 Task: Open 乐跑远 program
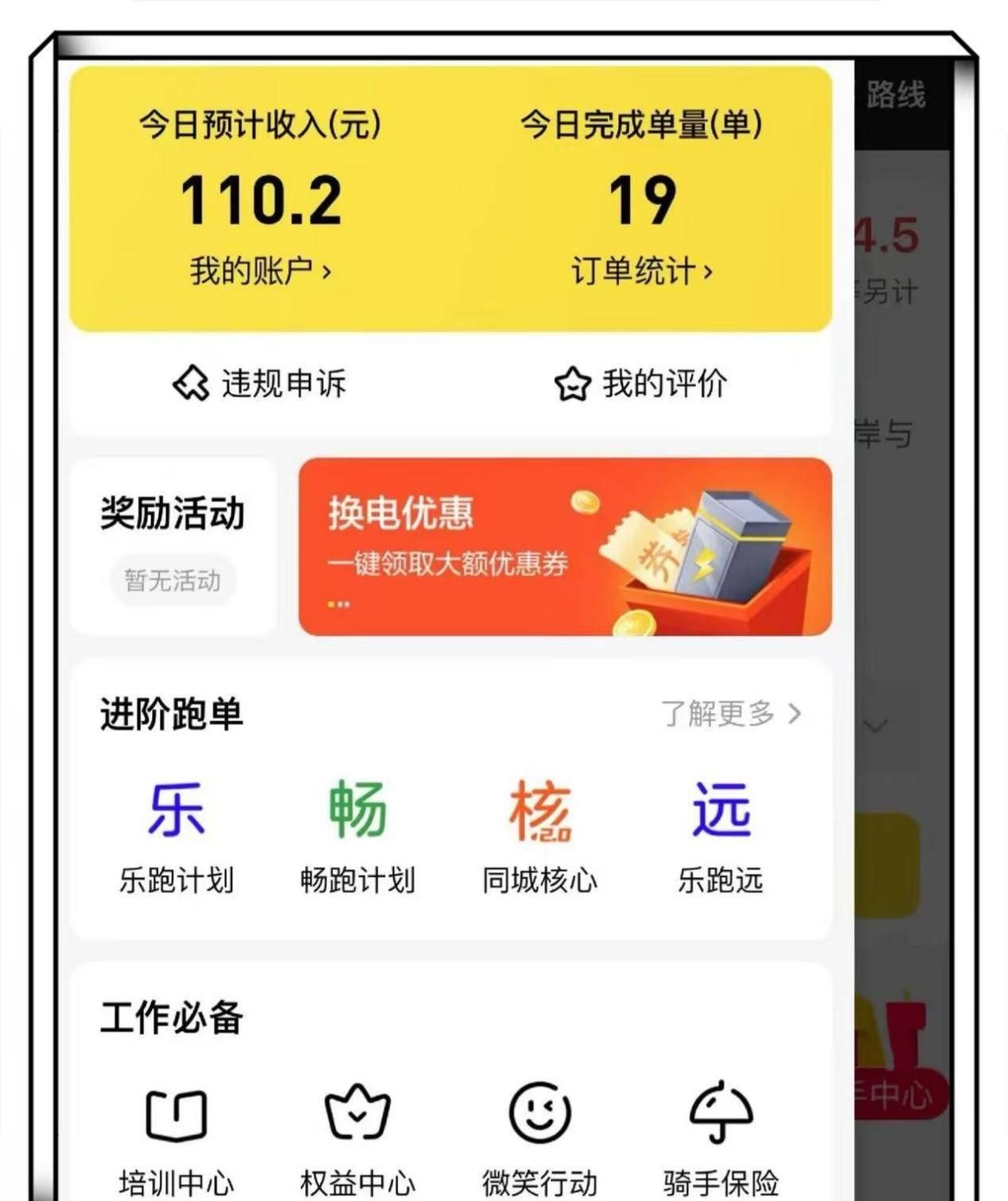click(721, 836)
